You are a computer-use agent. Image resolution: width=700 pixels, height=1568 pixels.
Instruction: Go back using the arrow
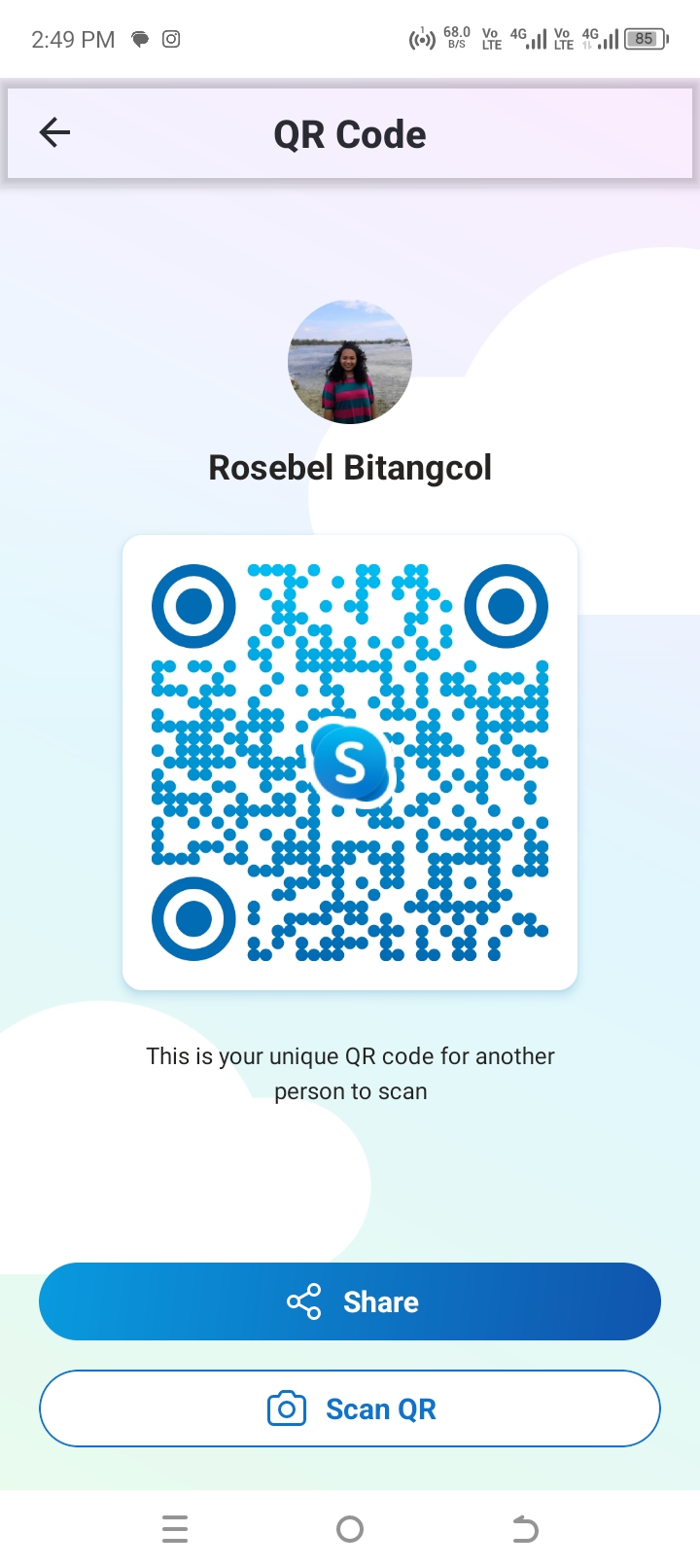click(55, 133)
